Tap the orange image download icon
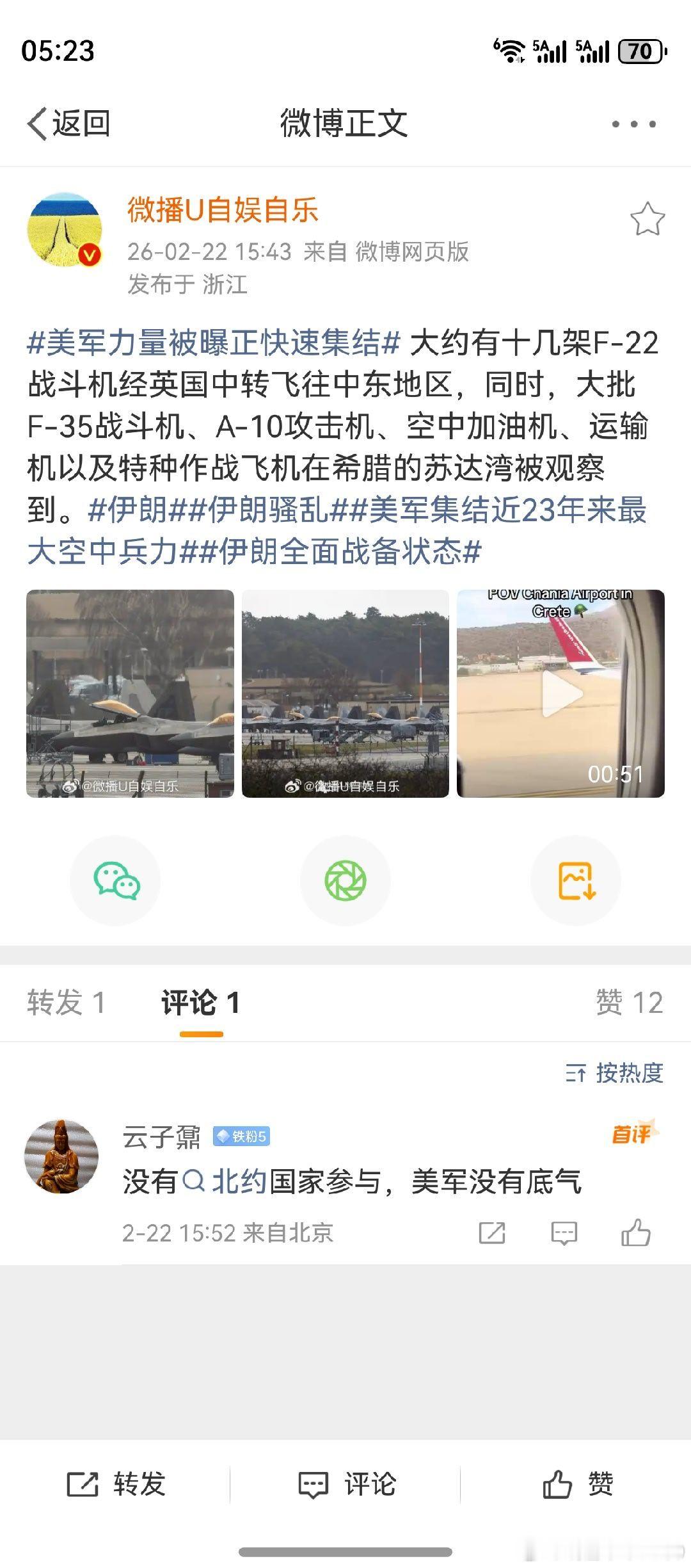This screenshot has height=1568, width=691. click(575, 880)
